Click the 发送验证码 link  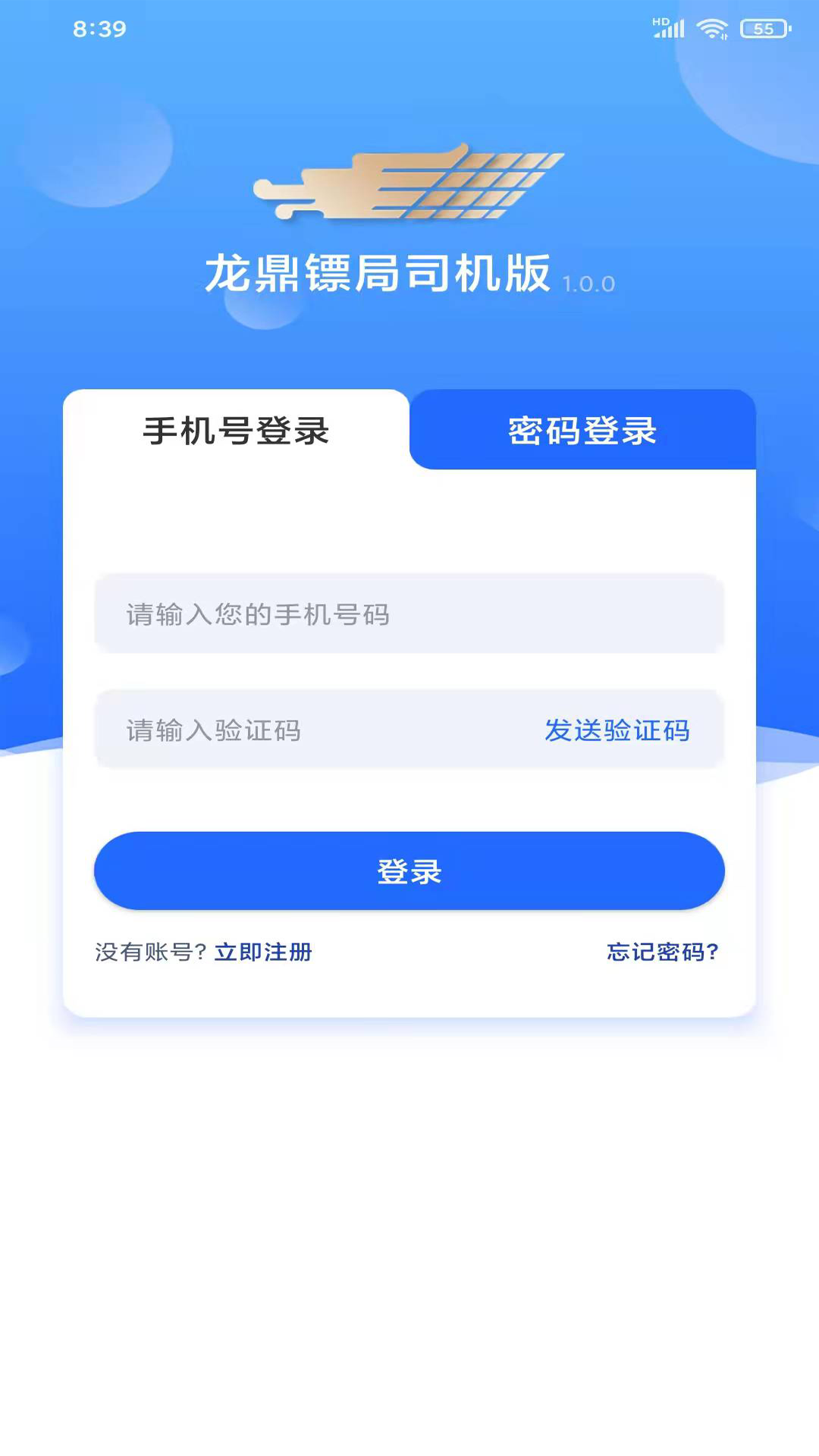[617, 730]
